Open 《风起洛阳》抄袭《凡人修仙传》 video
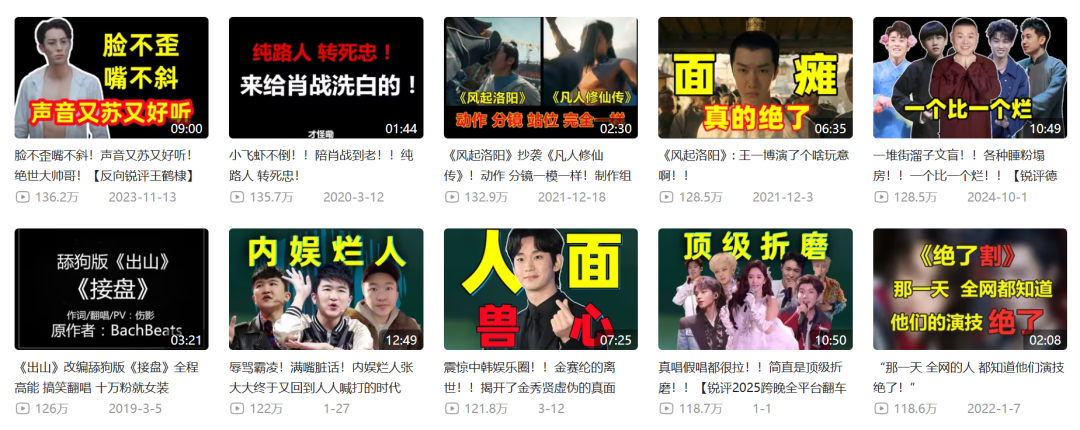1080x430 pixels. pos(540,77)
